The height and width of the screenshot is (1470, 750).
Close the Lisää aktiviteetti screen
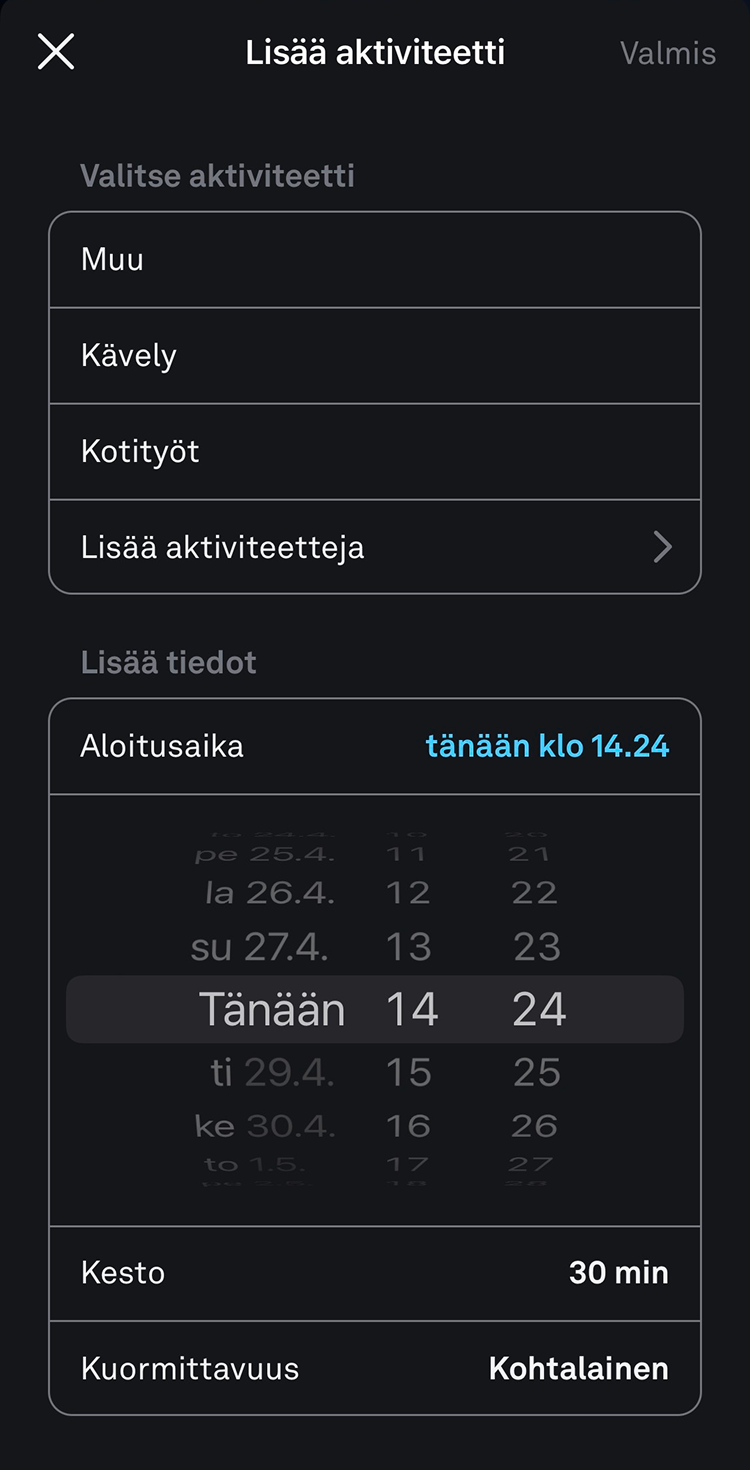pos(56,51)
